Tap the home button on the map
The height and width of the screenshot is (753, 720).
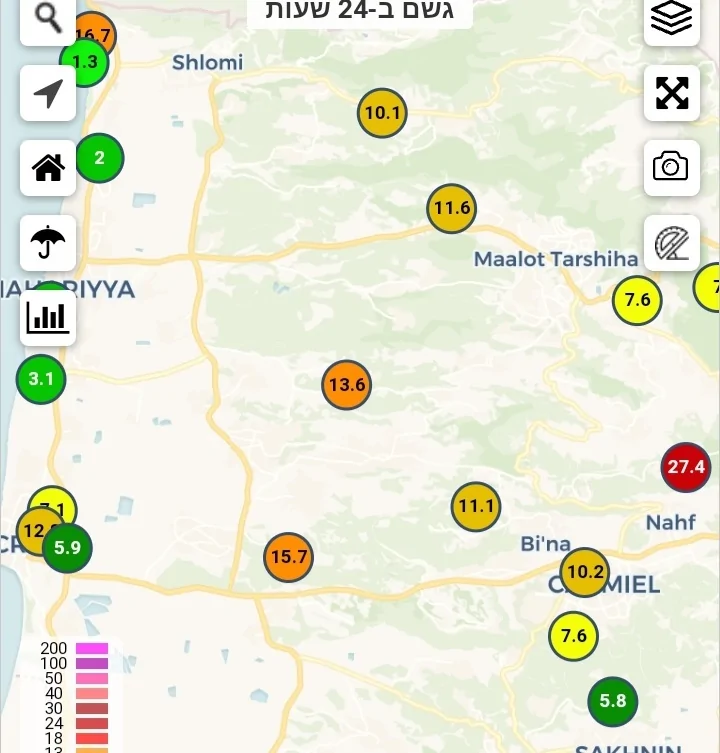[x=48, y=168]
